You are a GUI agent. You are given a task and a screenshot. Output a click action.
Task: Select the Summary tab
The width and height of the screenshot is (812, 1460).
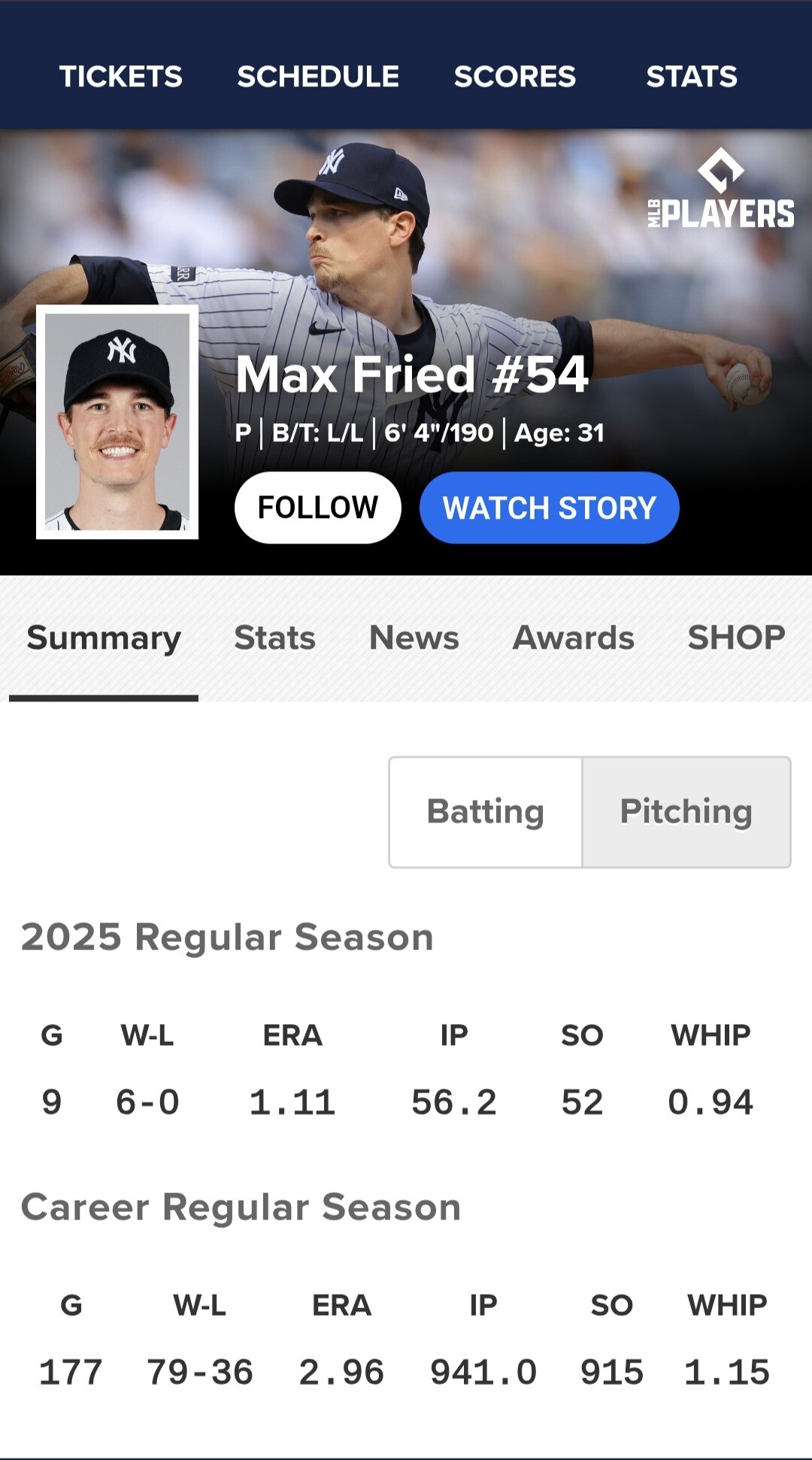(104, 638)
